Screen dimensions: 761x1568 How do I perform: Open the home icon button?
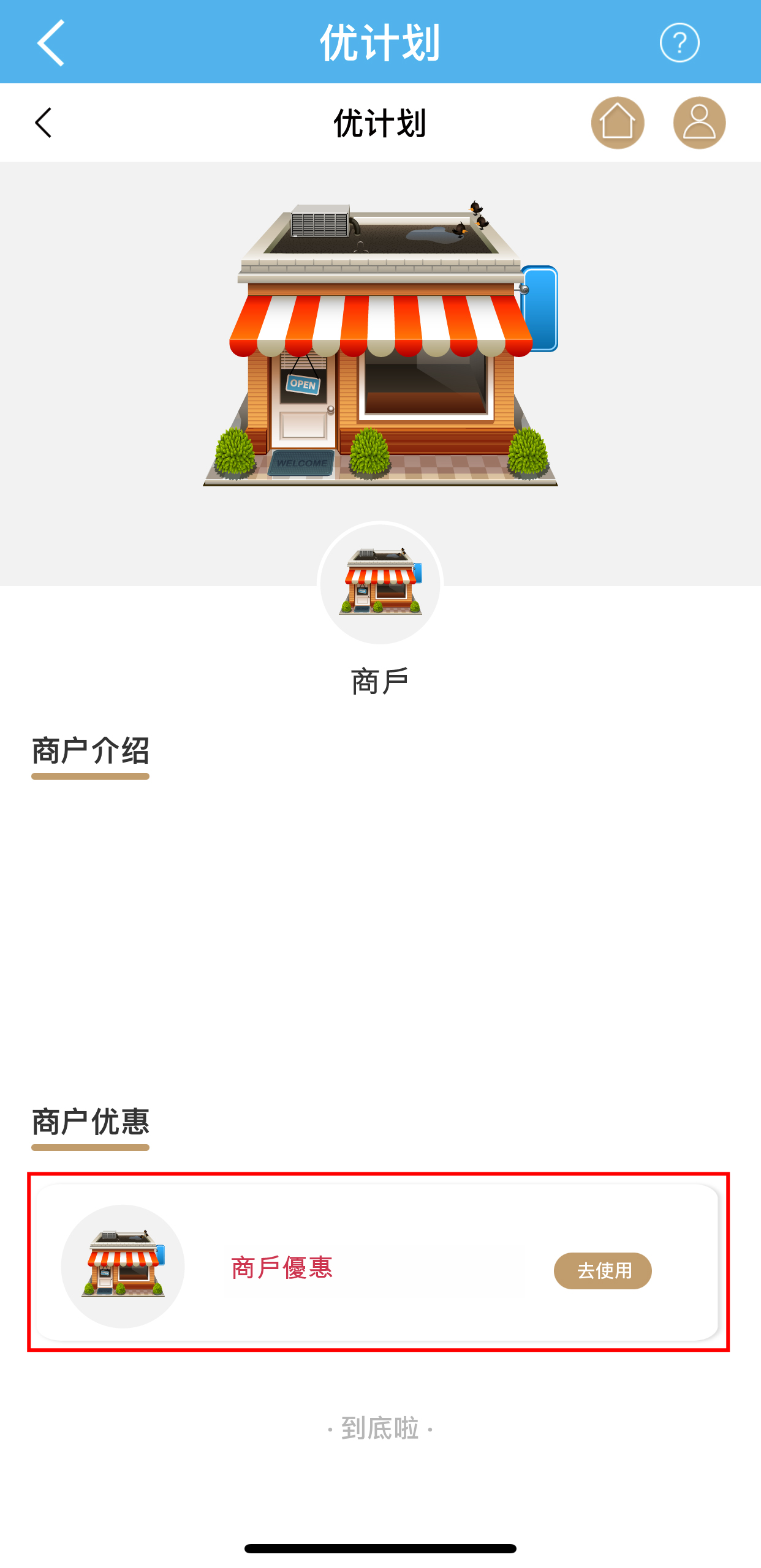[x=617, y=123]
